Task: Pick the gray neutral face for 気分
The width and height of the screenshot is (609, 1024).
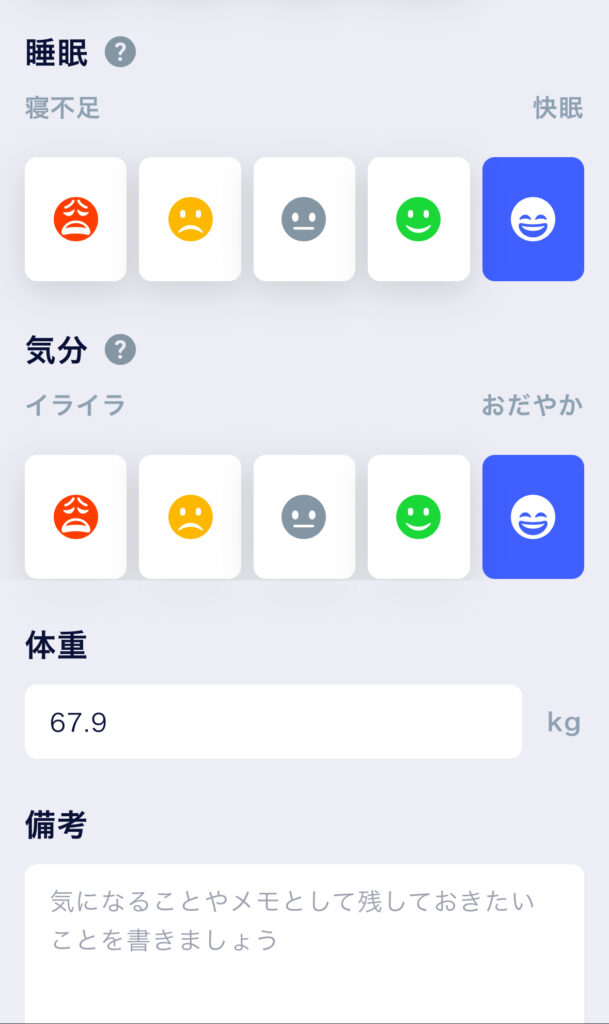Action: click(x=304, y=517)
